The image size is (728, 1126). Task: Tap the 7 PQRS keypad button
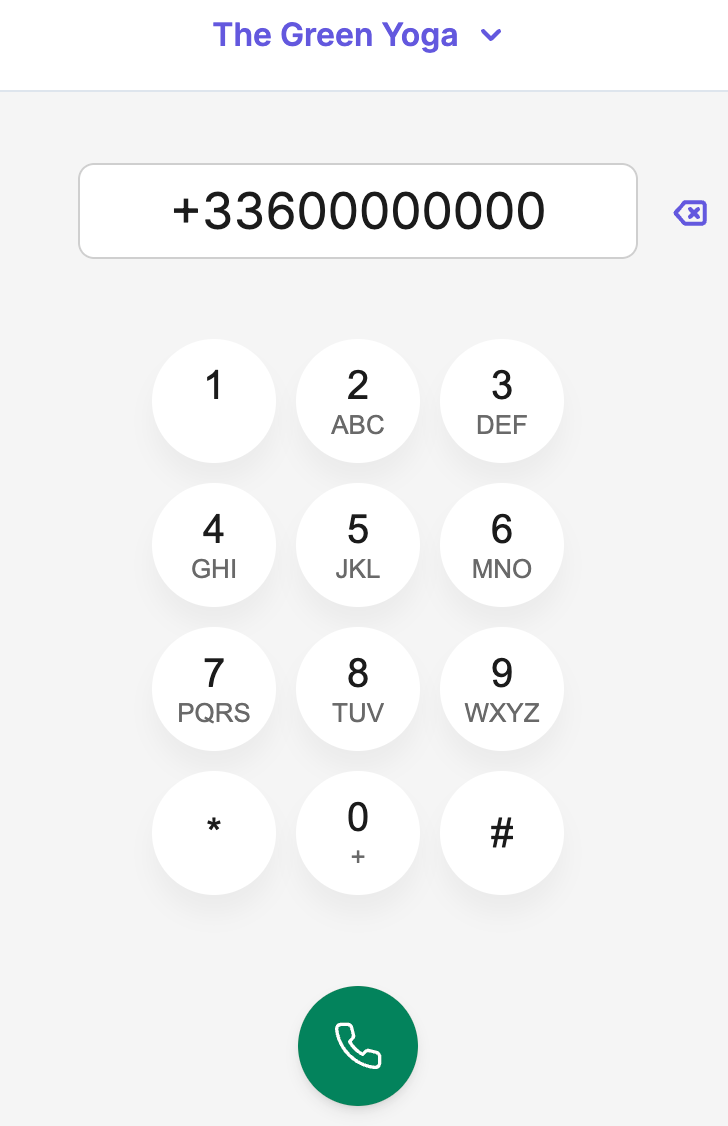pos(214,688)
